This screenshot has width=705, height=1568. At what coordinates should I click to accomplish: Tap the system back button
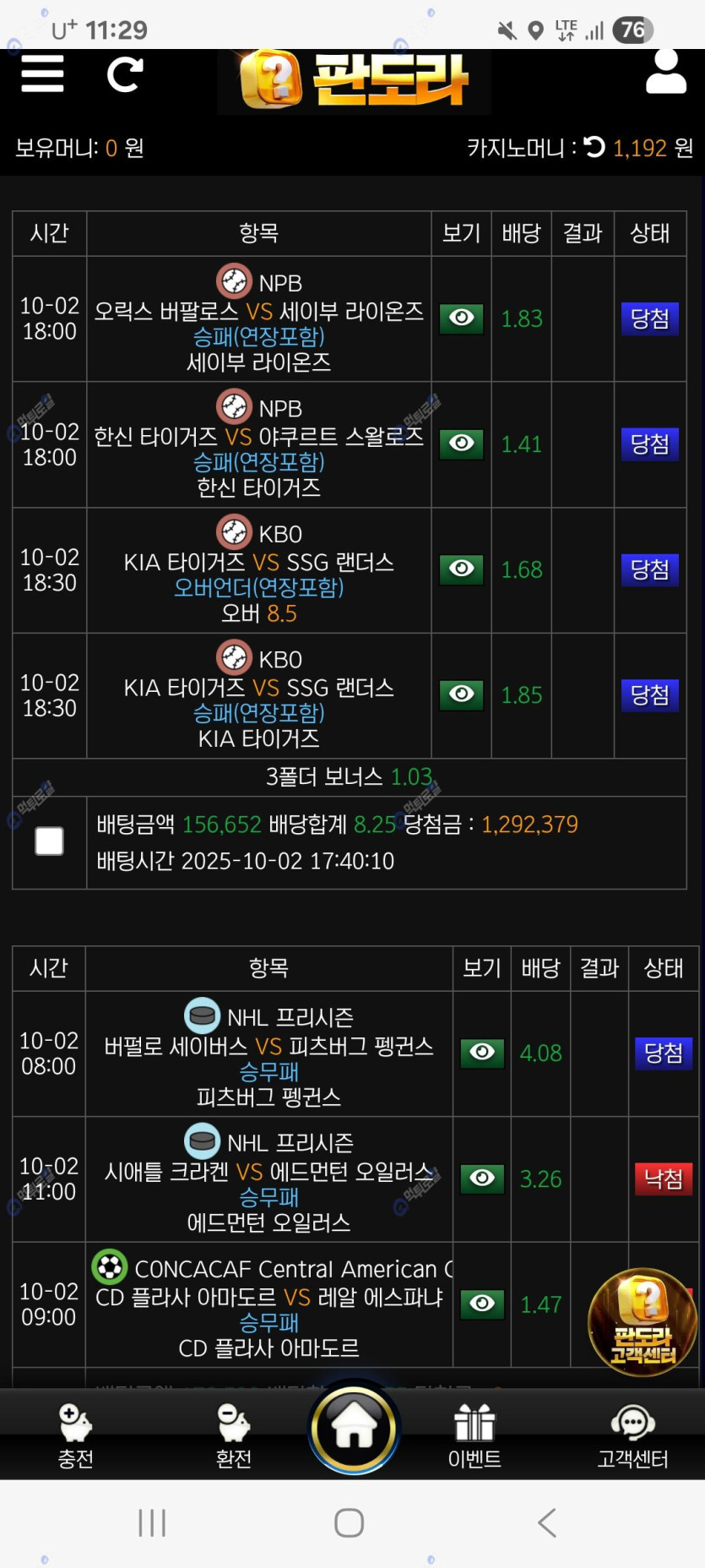547,1522
